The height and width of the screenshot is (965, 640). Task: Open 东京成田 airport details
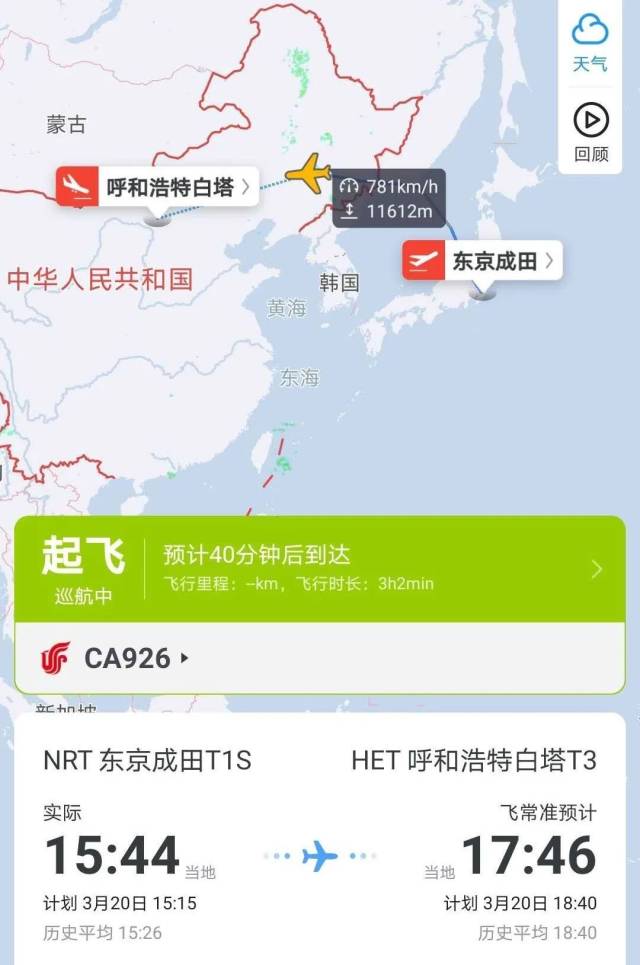[x=480, y=261]
